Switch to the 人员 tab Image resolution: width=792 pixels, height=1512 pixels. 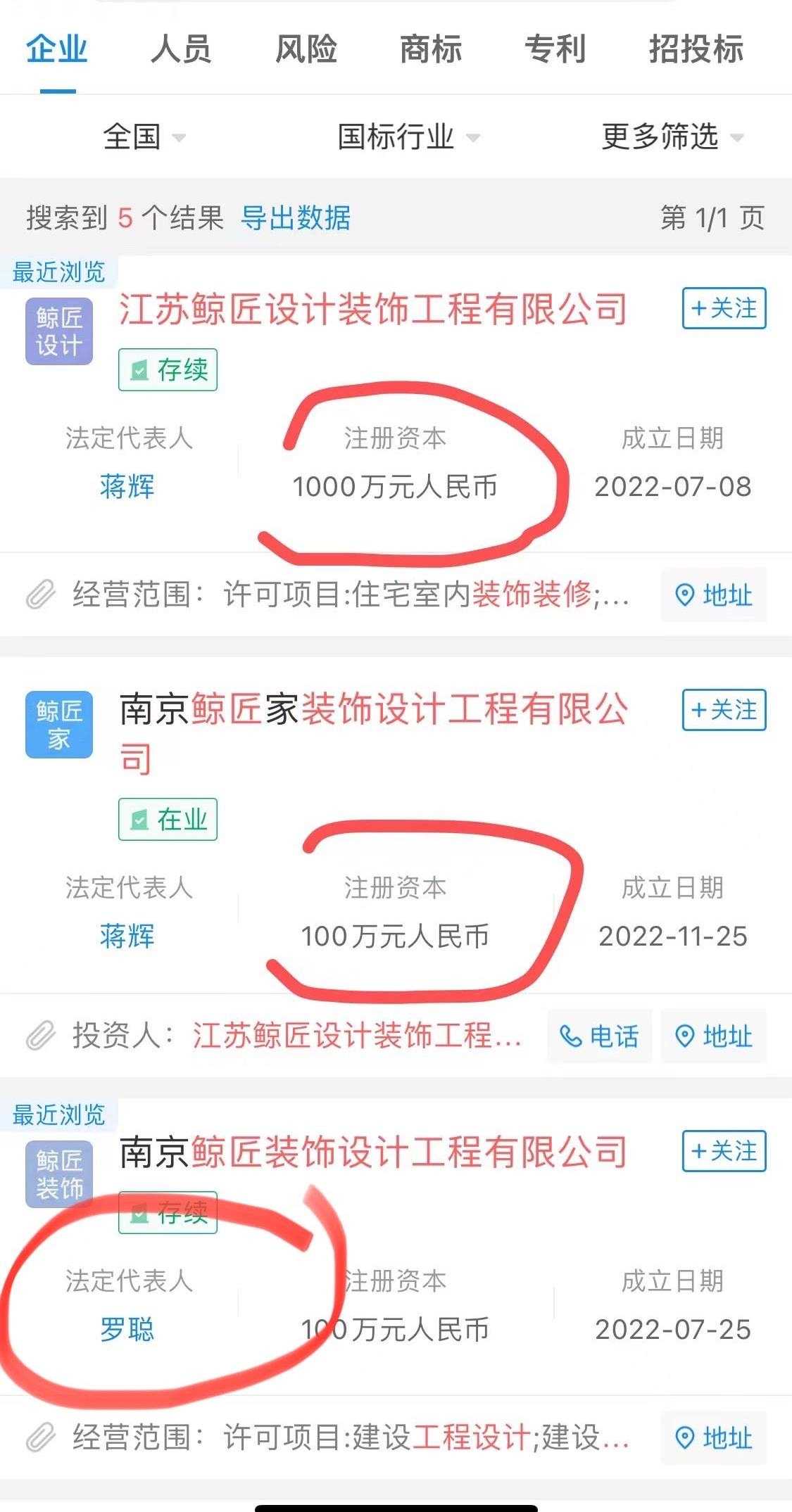coord(181,49)
